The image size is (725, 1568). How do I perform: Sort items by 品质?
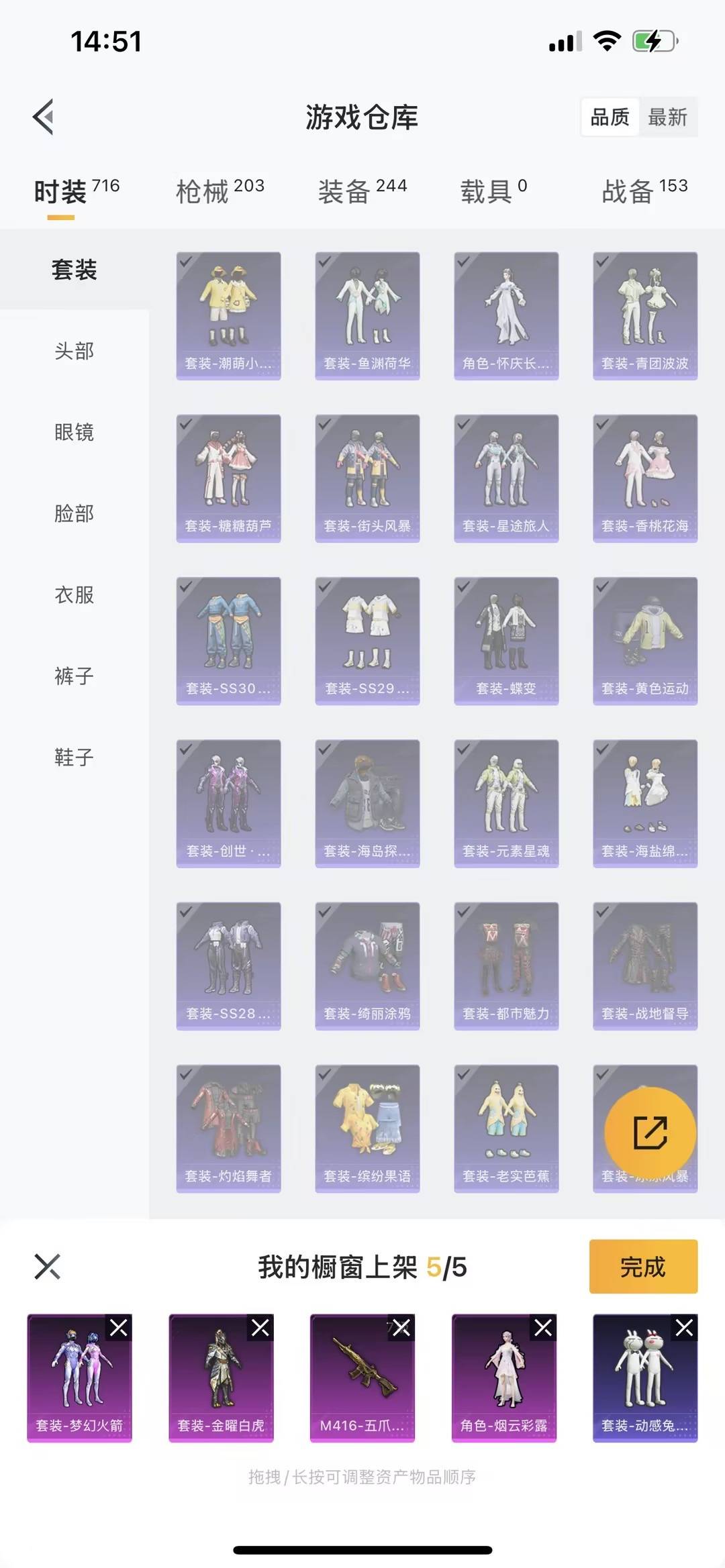[x=610, y=117]
